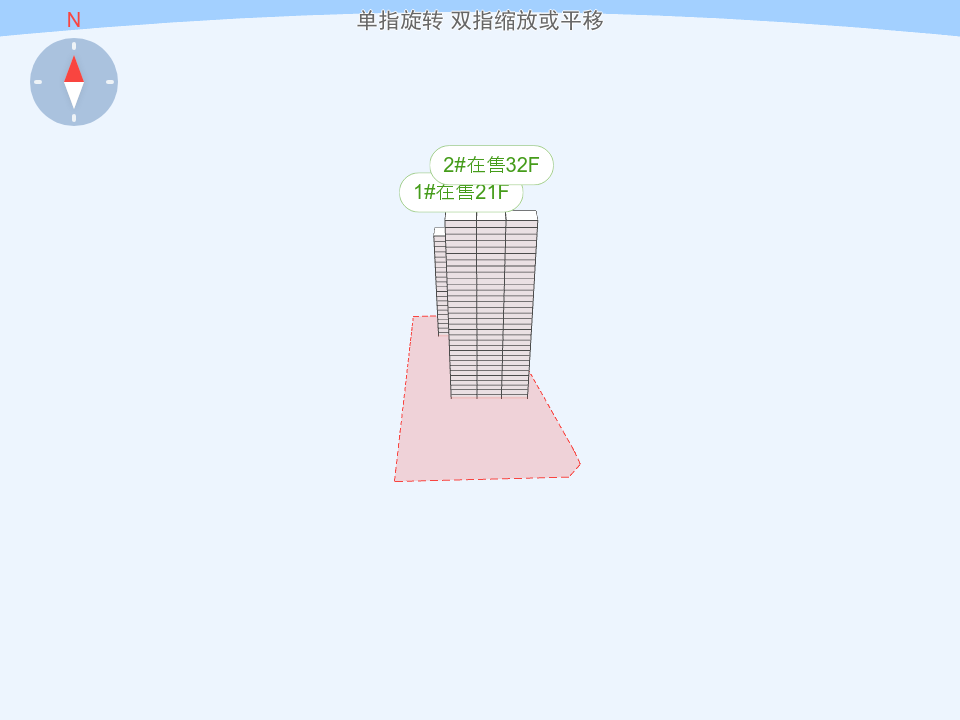Select the 2#在售32F building label
The image size is (960, 720).
point(492,164)
